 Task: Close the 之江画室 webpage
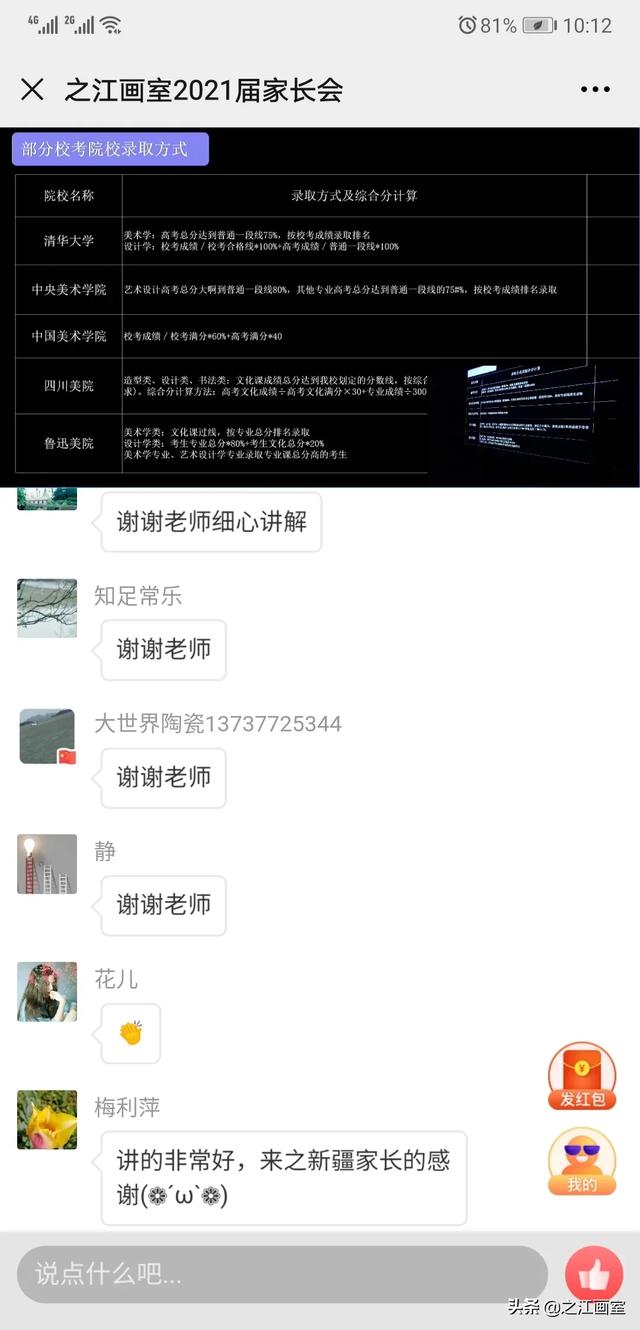point(32,90)
